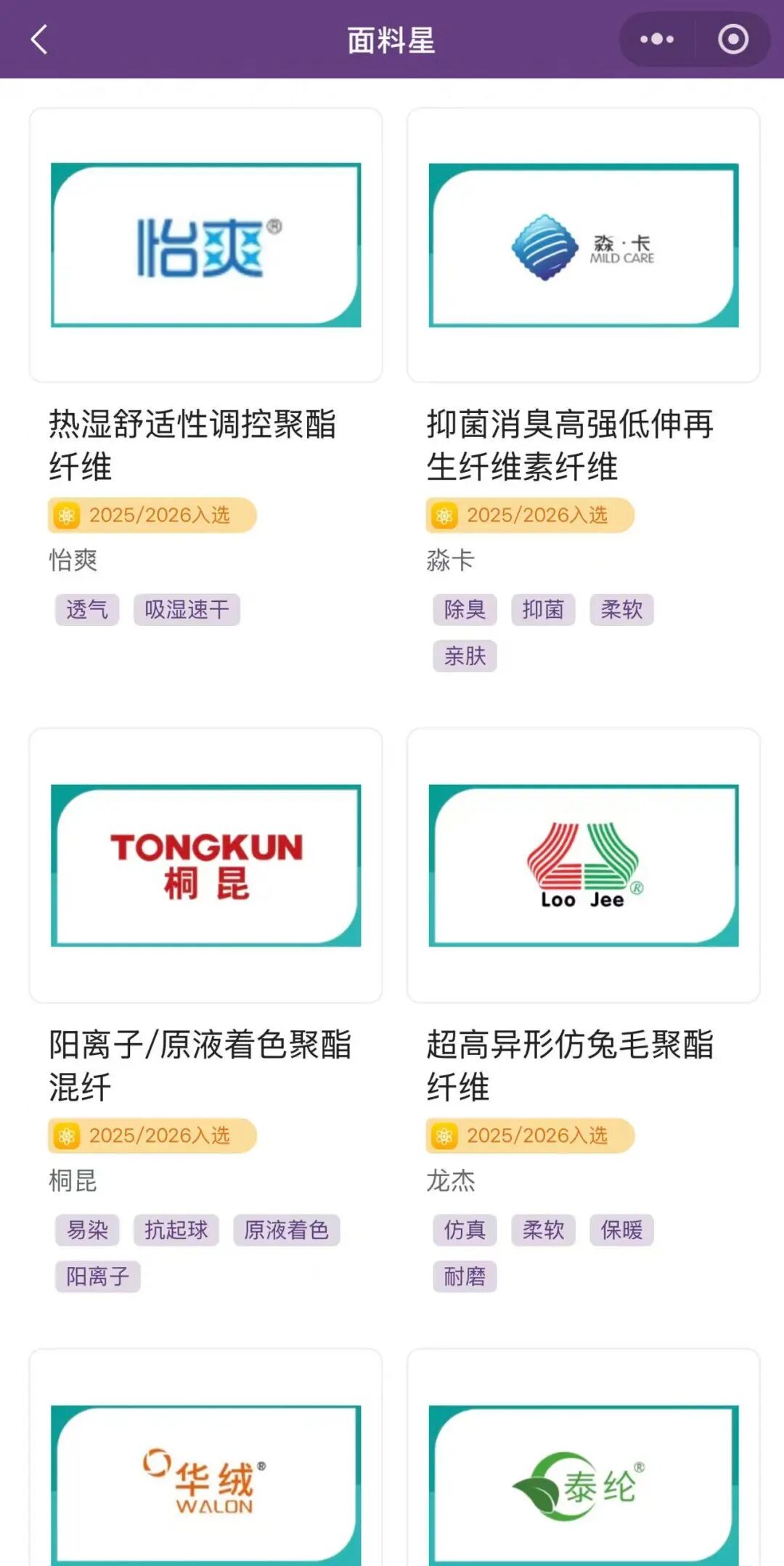Select the 透气 tag under 怡爽
Screen dimensions: 784x1566
tap(87, 609)
